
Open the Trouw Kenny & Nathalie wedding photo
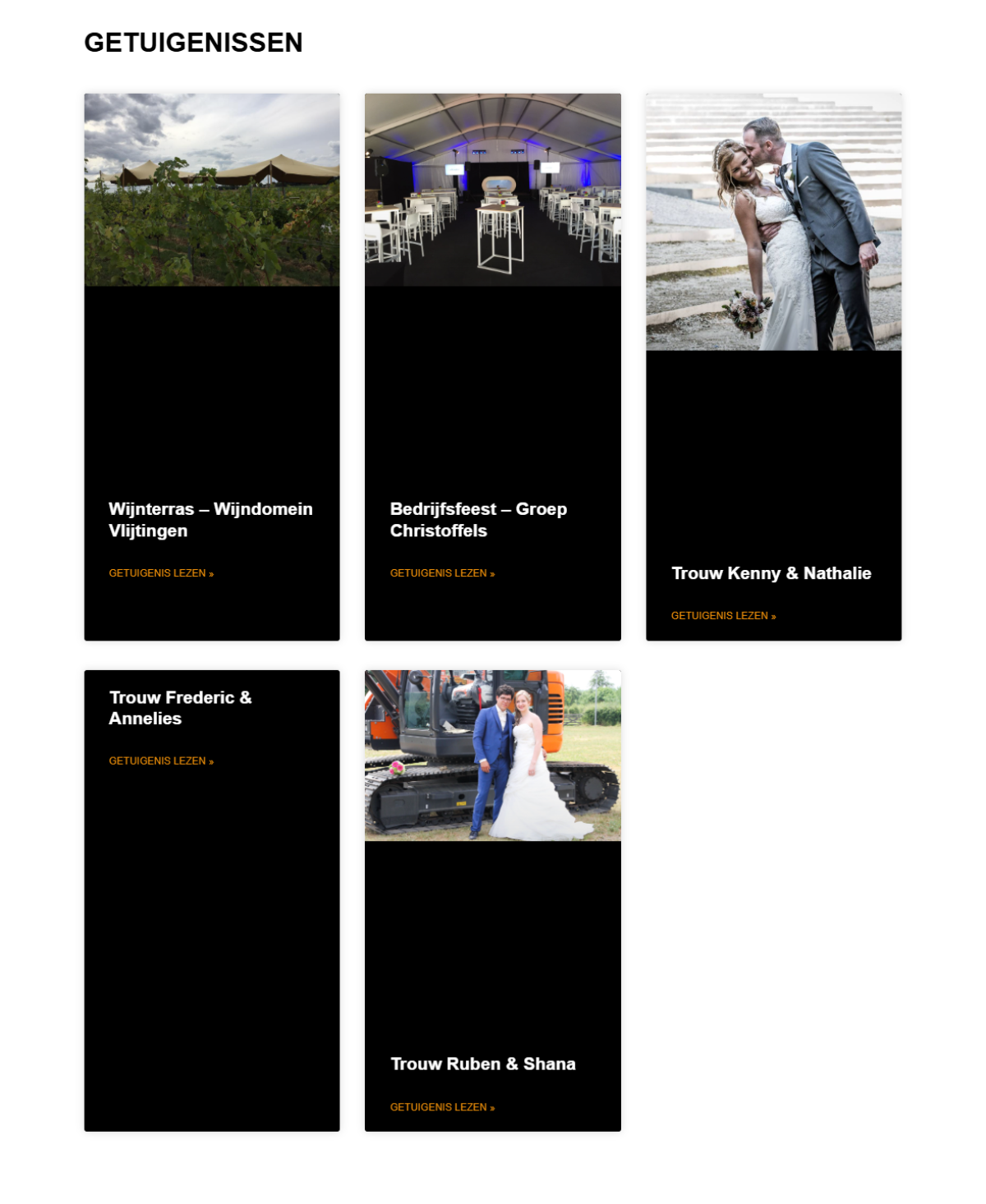[773, 222]
